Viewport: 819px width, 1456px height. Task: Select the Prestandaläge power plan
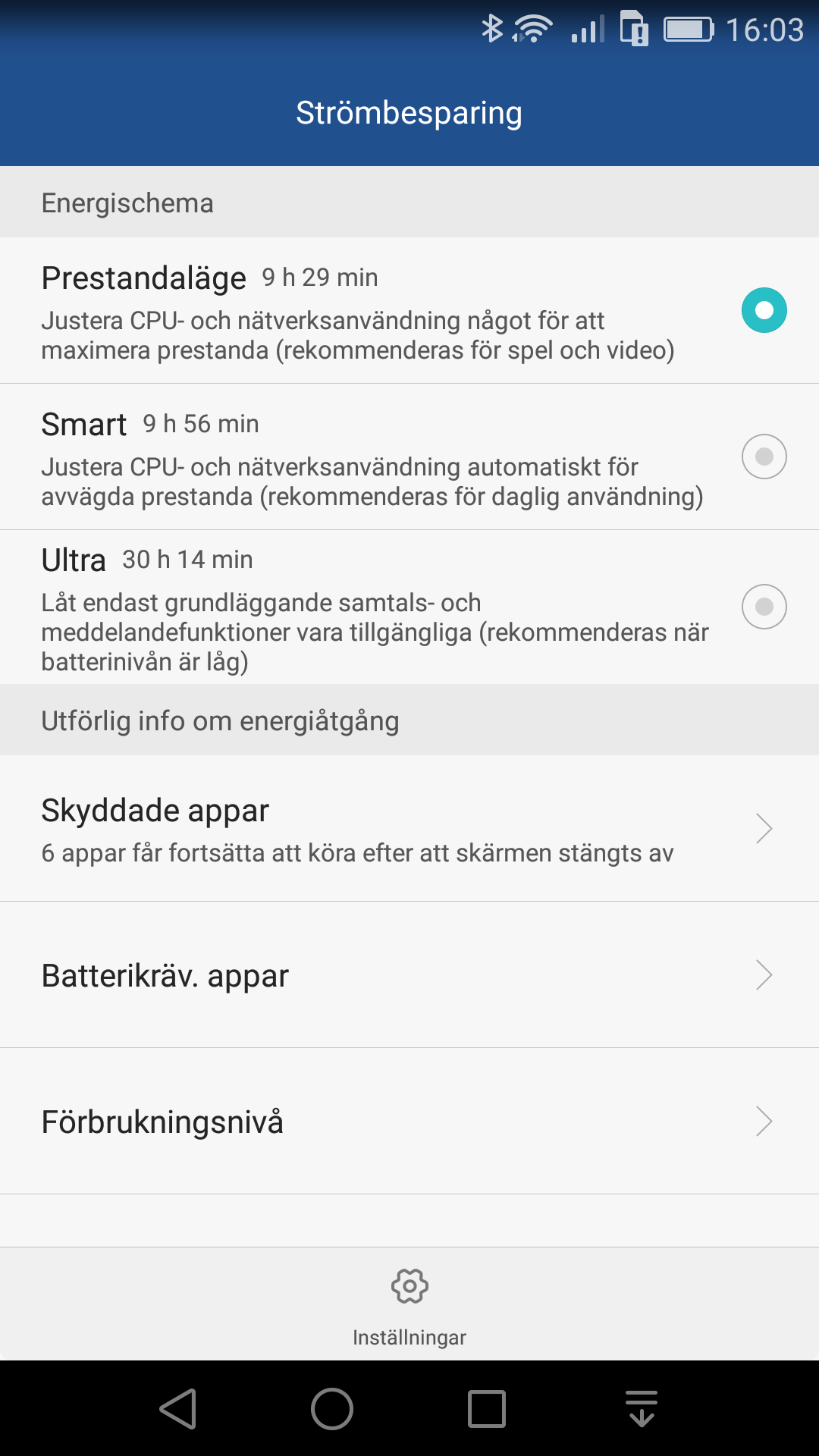[764, 310]
